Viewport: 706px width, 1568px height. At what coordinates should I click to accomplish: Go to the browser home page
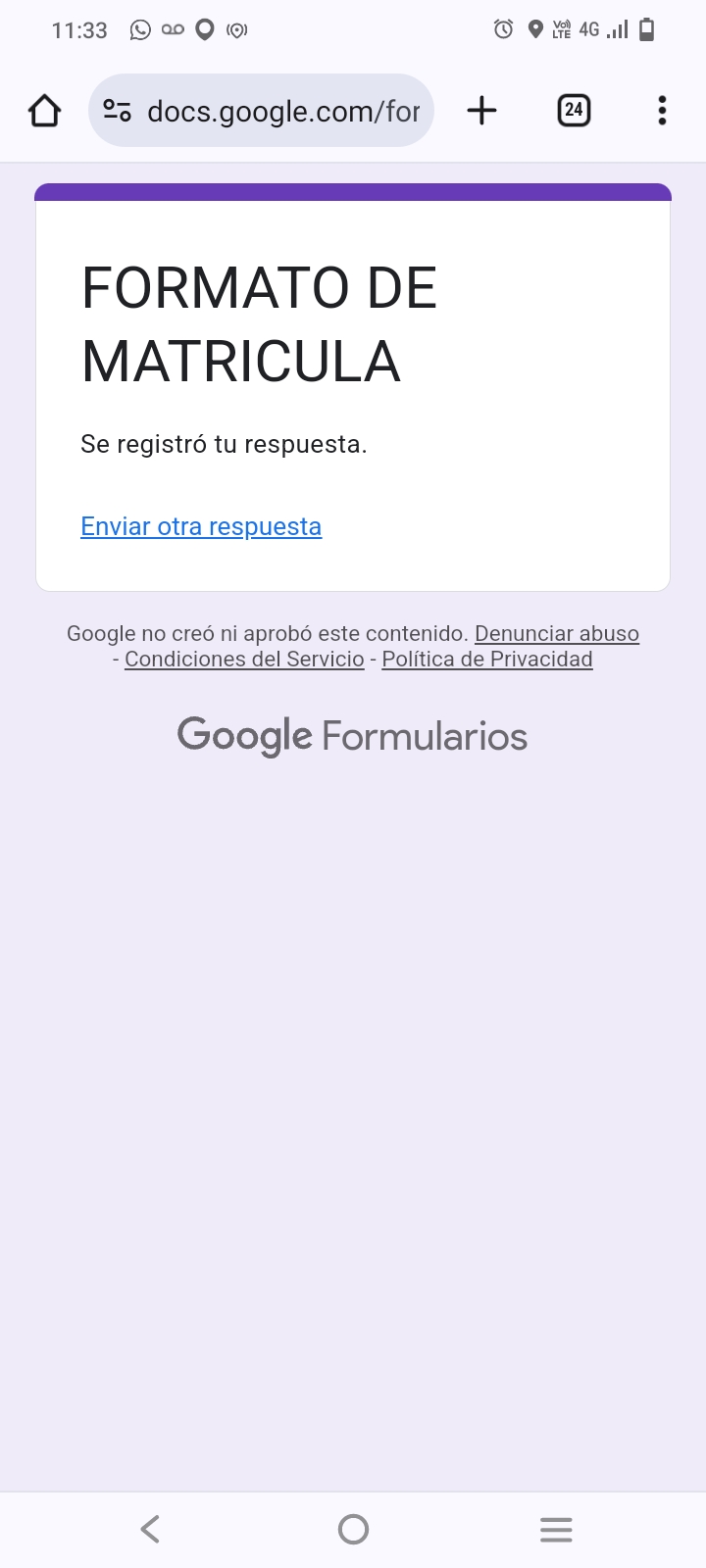[45, 111]
